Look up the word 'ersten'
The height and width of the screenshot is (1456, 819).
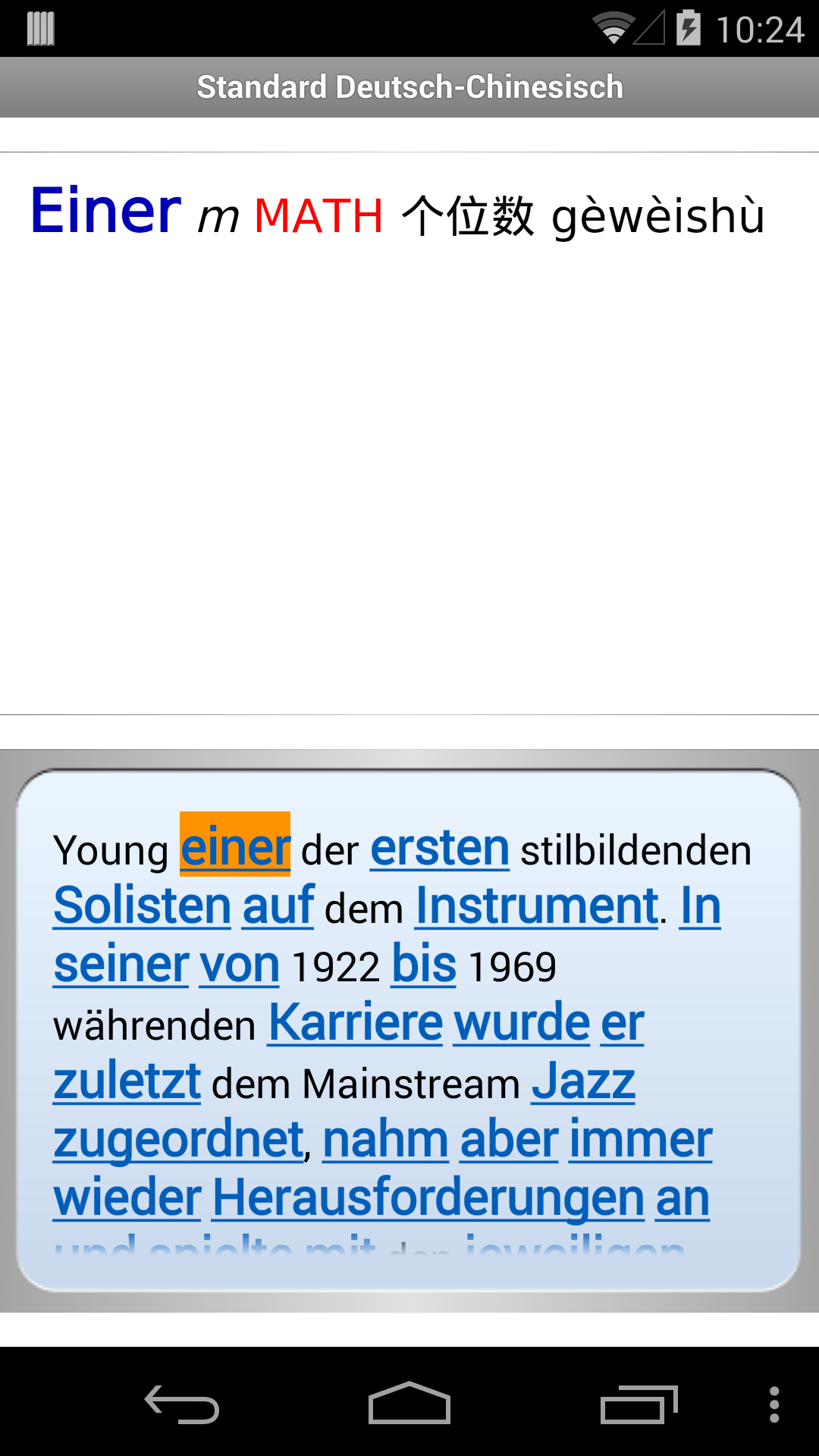point(440,848)
